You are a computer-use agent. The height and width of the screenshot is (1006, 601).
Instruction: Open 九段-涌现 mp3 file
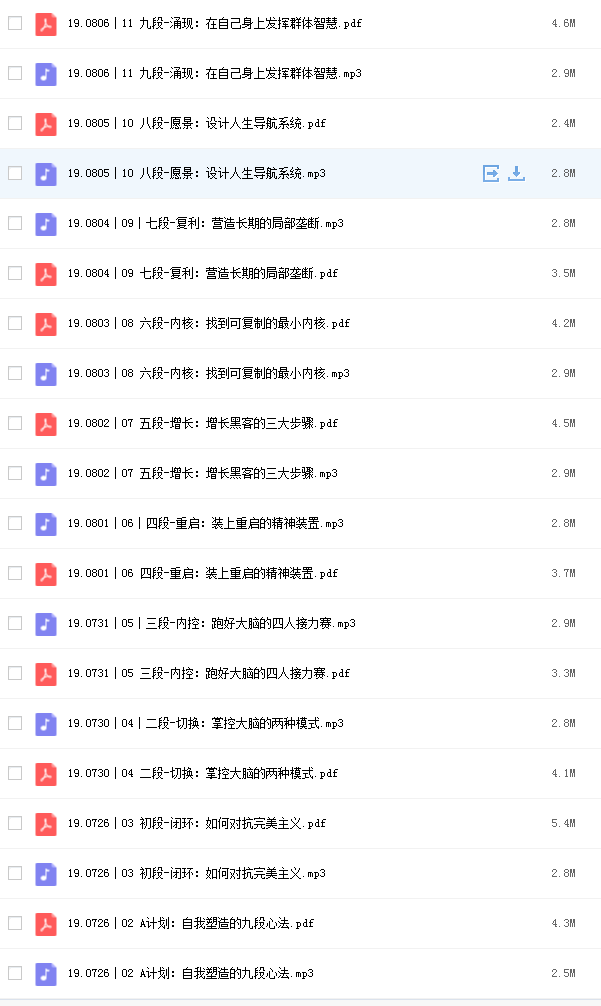[x=214, y=73]
